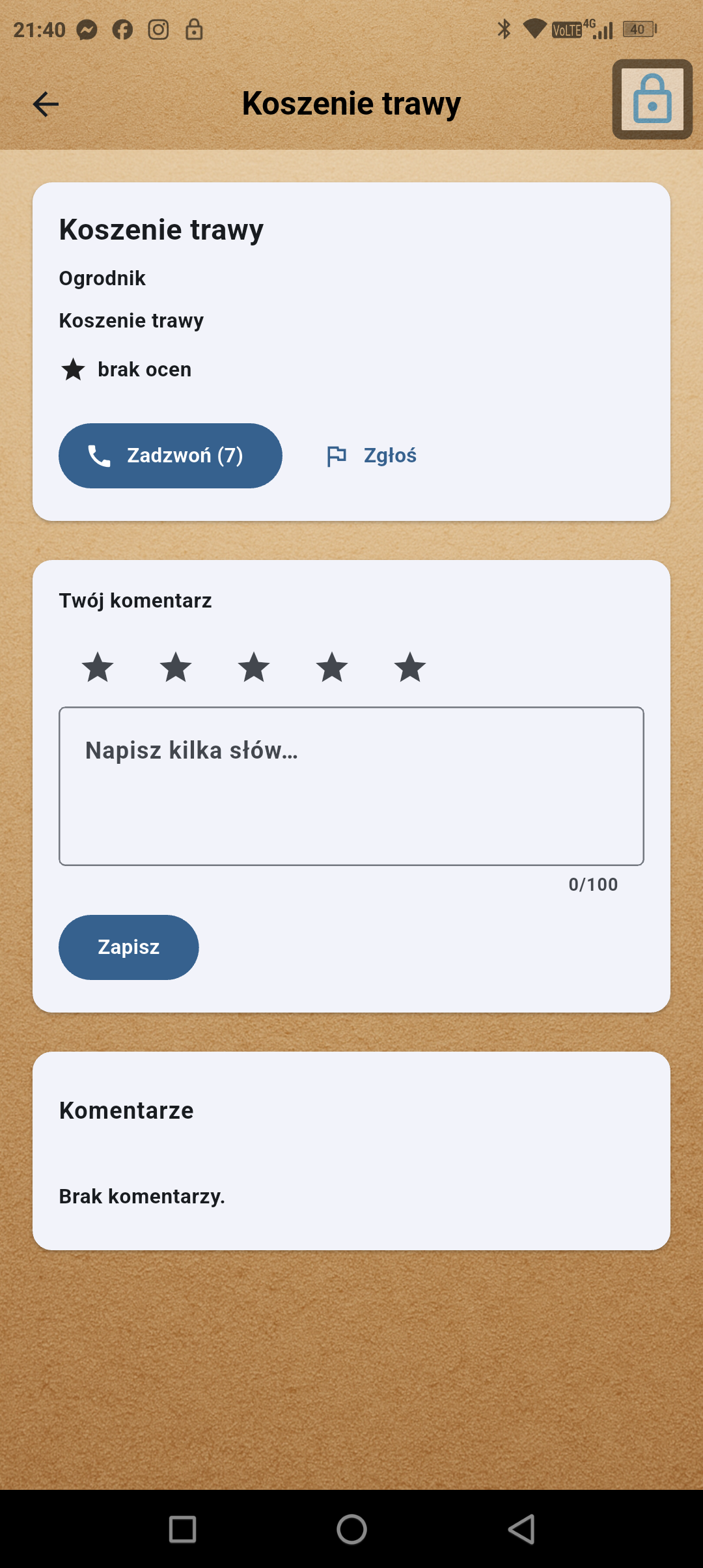Focus the 'Napisz kilka słów…' comment field
Image resolution: width=703 pixels, height=1568 pixels.
click(x=351, y=786)
